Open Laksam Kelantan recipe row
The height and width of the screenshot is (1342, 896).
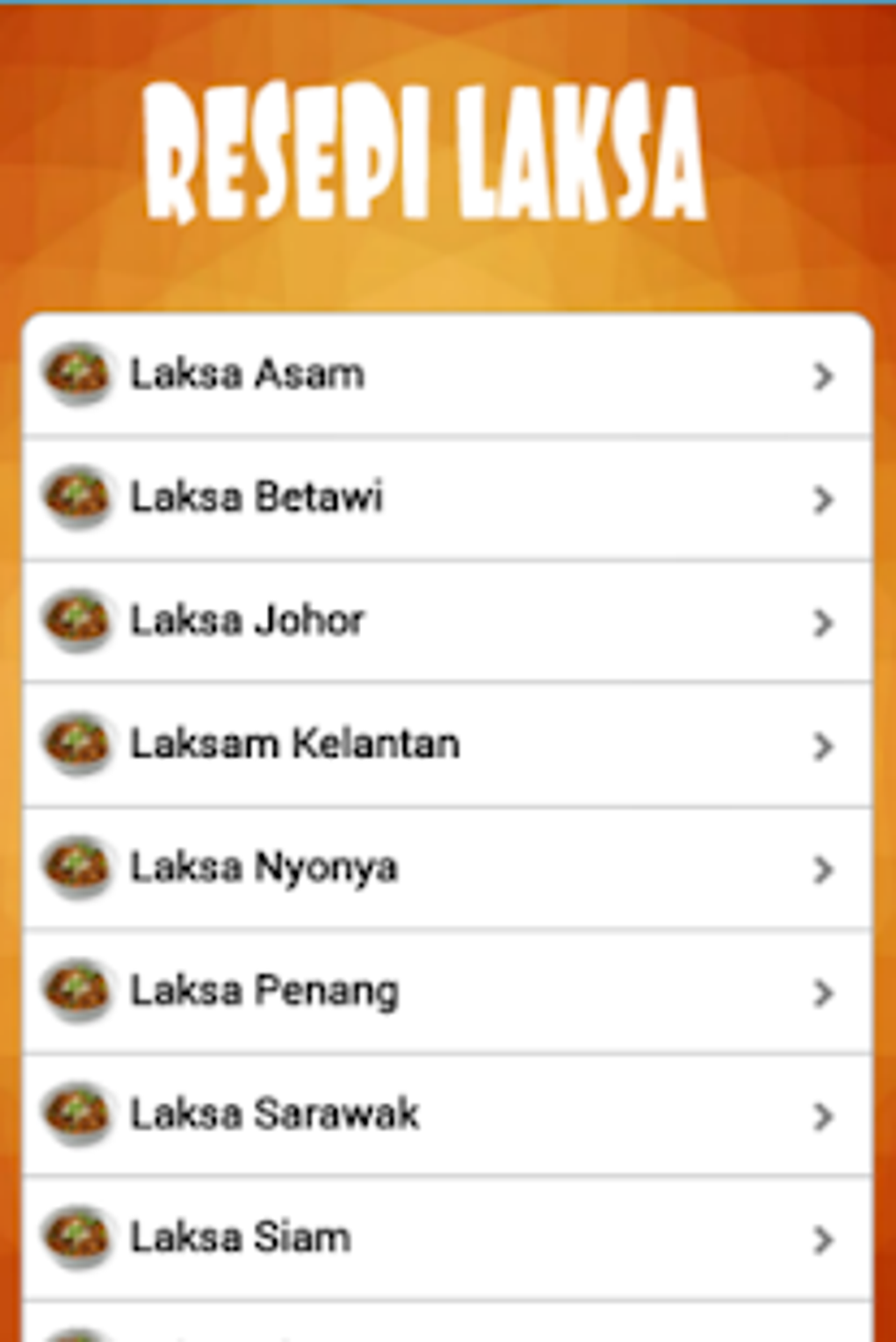tap(446, 745)
